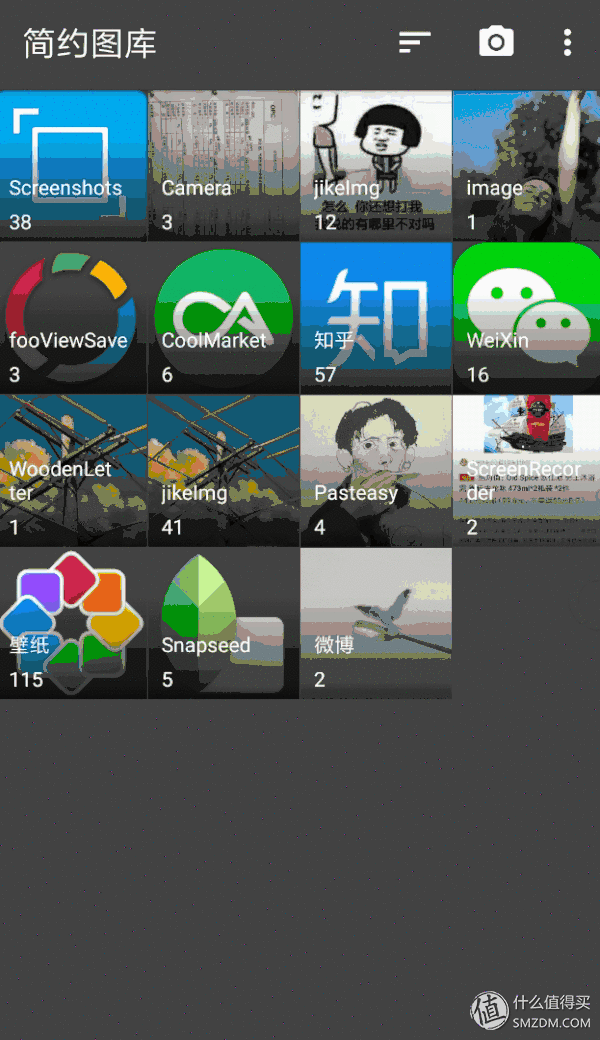The height and width of the screenshot is (1040, 600).
Task: Open the WeiXin folder
Action: pos(526,318)
